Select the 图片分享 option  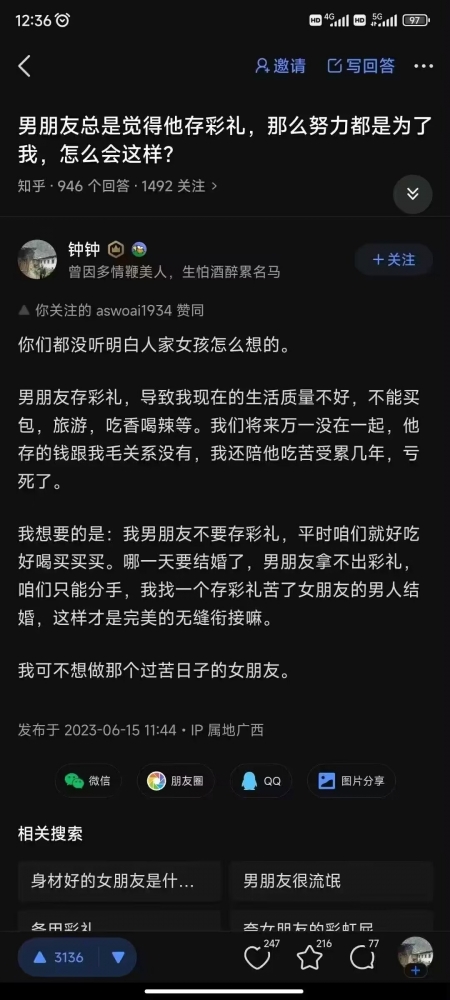[x=351, y=781]
